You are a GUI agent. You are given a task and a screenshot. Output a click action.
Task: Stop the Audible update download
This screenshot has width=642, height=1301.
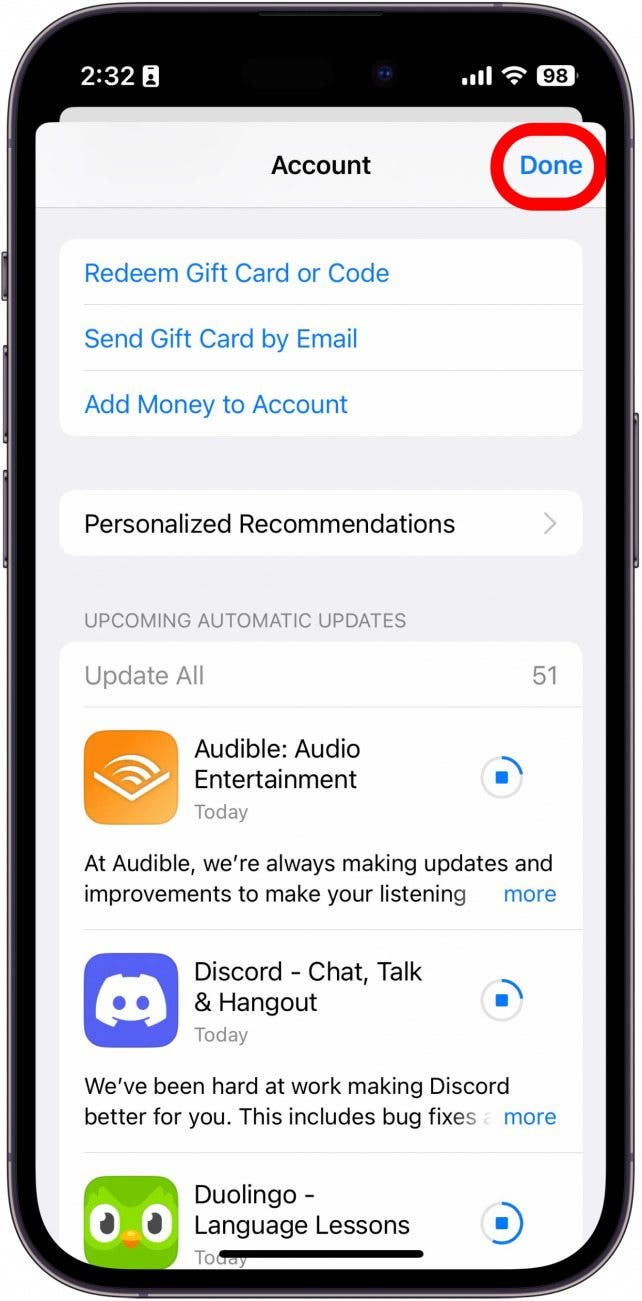[x=502, y=777]
